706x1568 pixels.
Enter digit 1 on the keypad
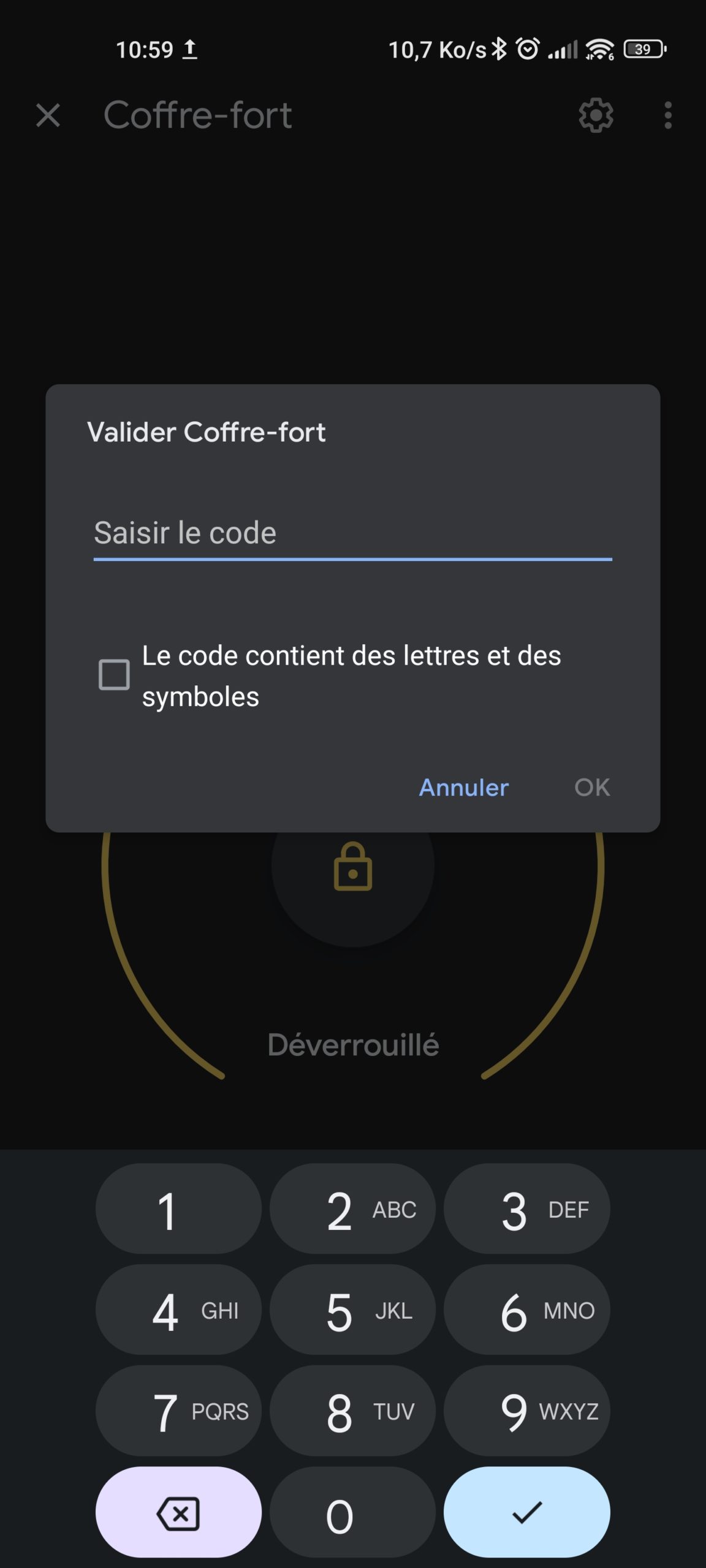pos(178,1209)
